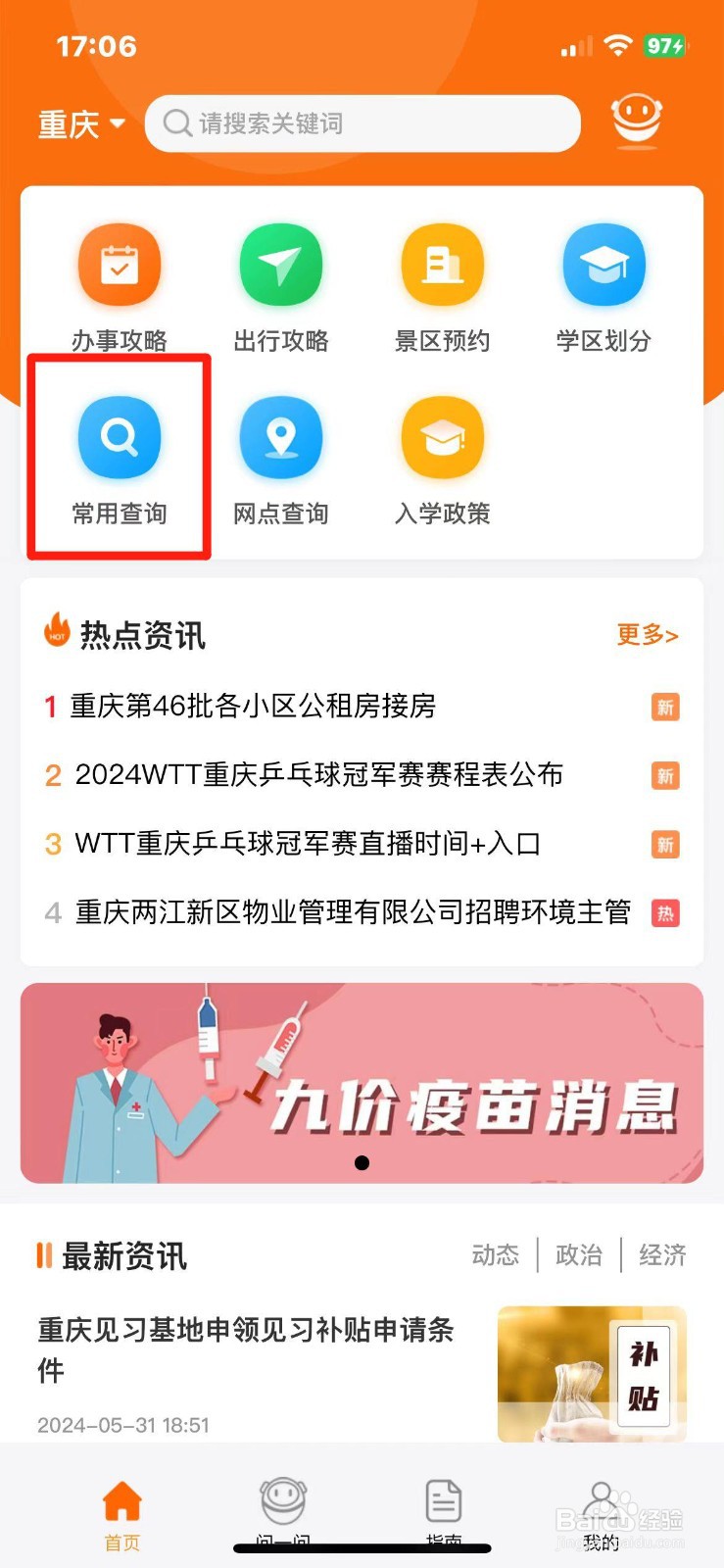This screenshot has width=724, height=1568.
Task: Tap the carousel indicator dot on banner
Action: (362, 1163)
